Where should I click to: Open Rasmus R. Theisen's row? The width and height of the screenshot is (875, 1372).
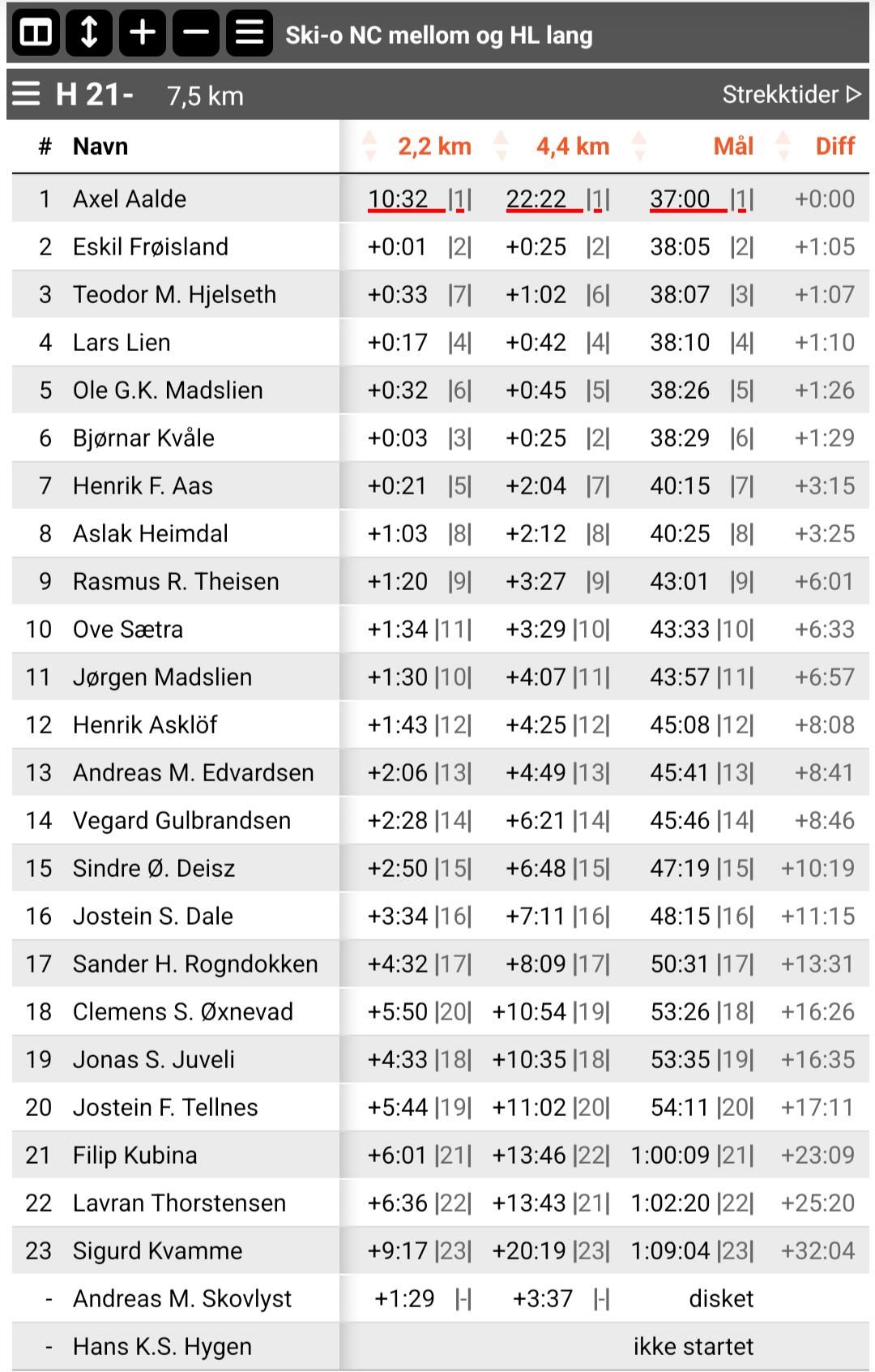[x=176, y=581]
